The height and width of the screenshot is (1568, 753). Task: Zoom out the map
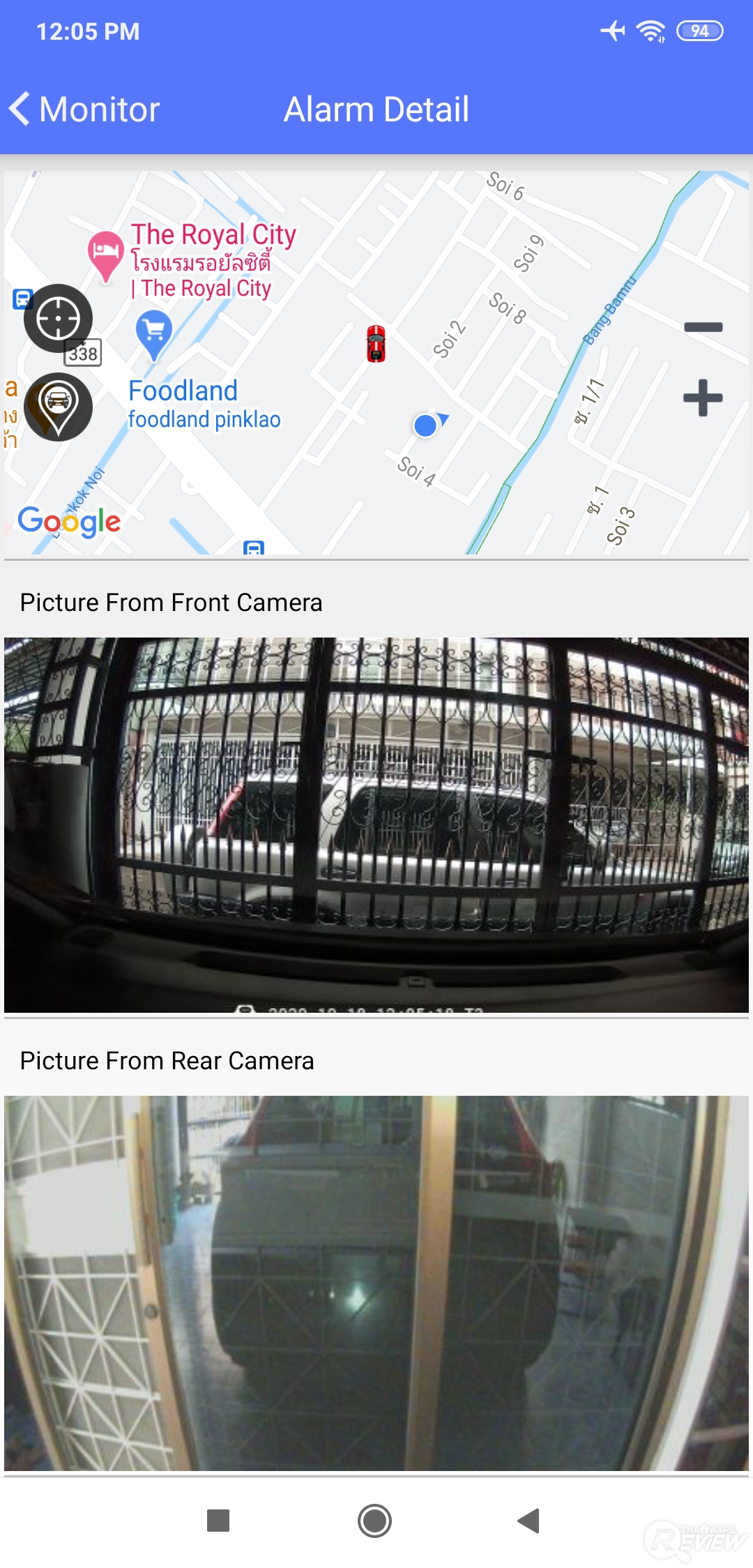coord(703,327)
